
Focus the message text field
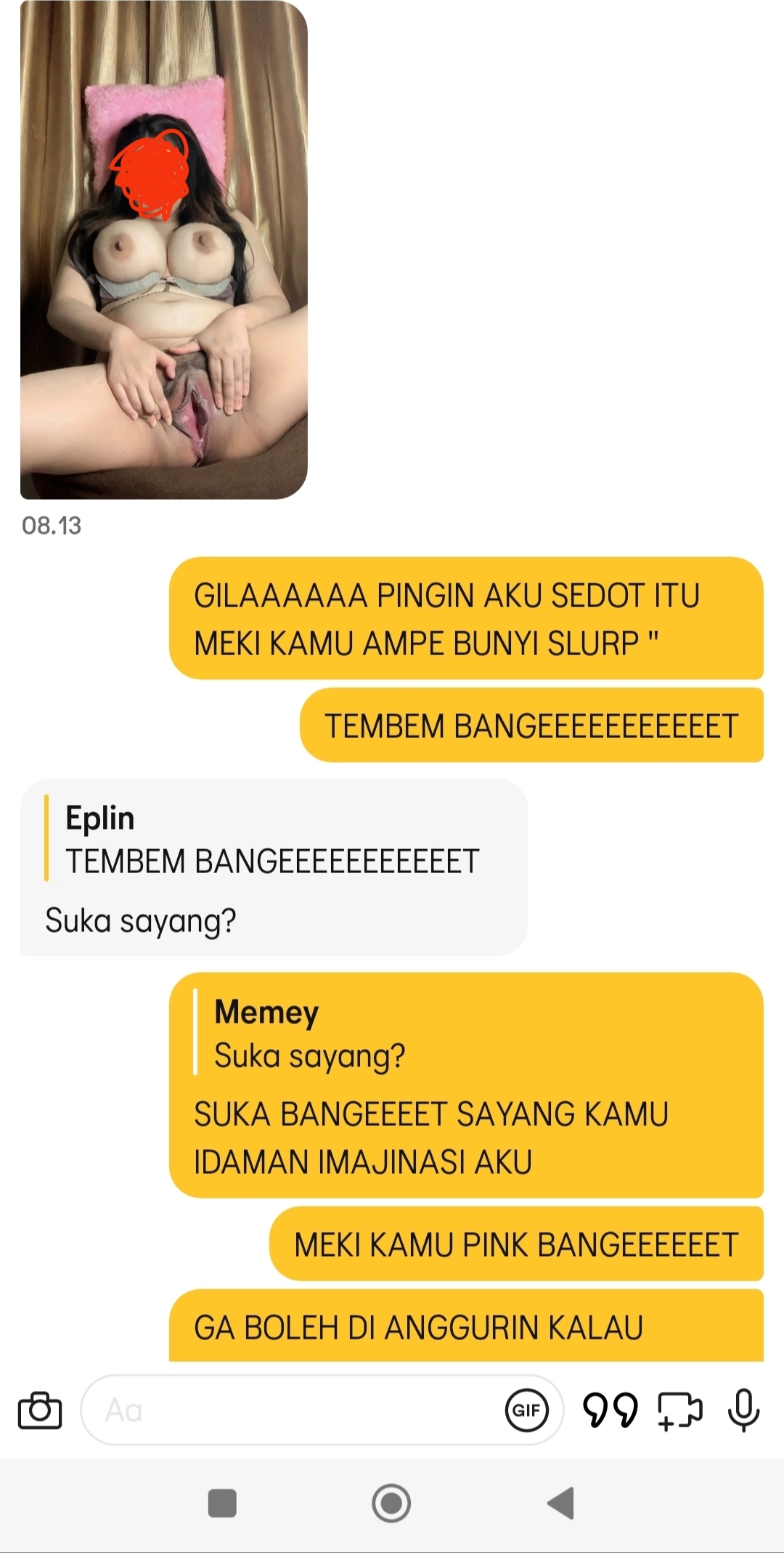coord(290,1410)
